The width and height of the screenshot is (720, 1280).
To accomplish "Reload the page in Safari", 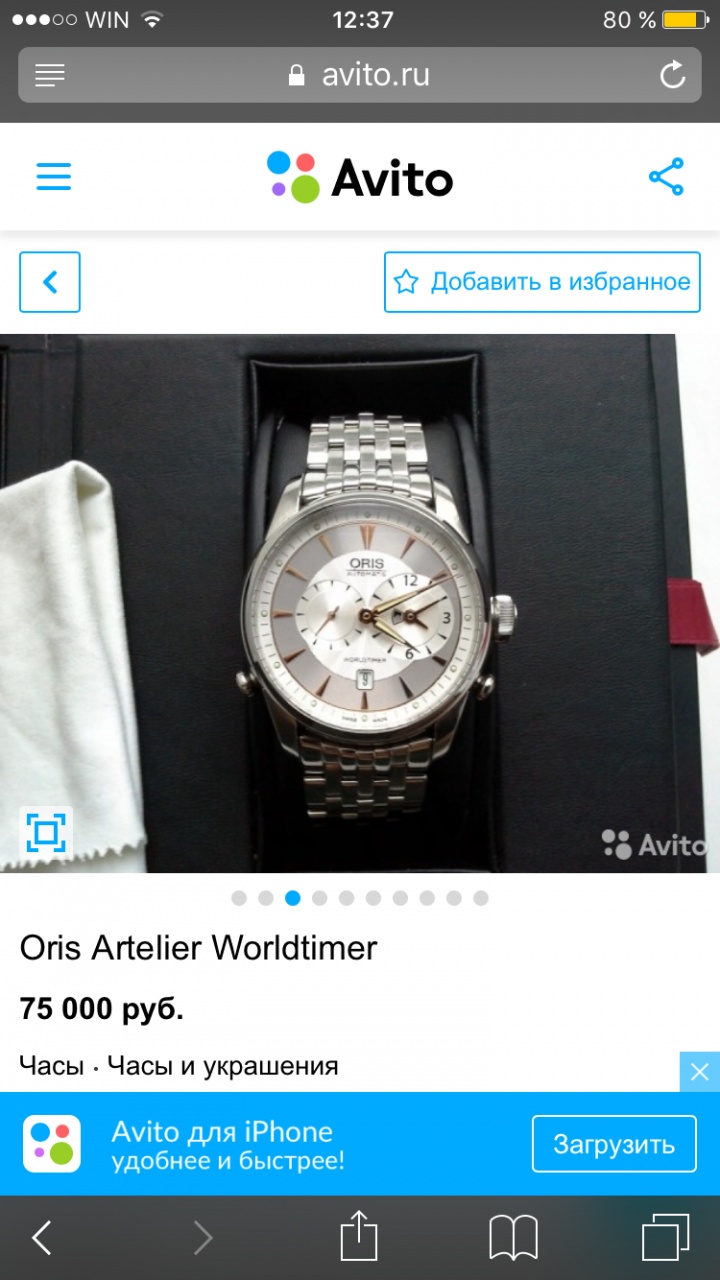I will [672, 75].
